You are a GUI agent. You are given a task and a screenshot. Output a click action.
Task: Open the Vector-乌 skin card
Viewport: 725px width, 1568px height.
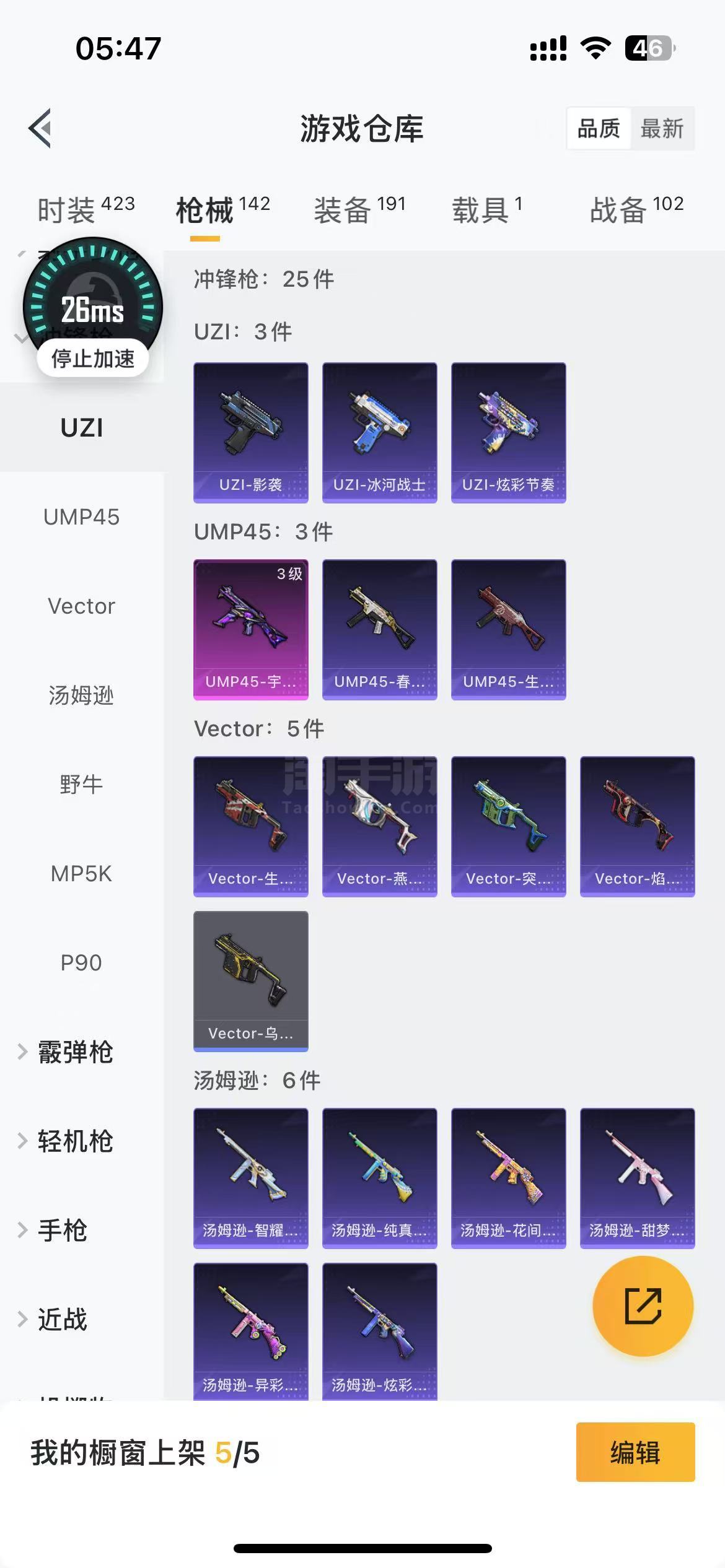(x=251, y=981)
